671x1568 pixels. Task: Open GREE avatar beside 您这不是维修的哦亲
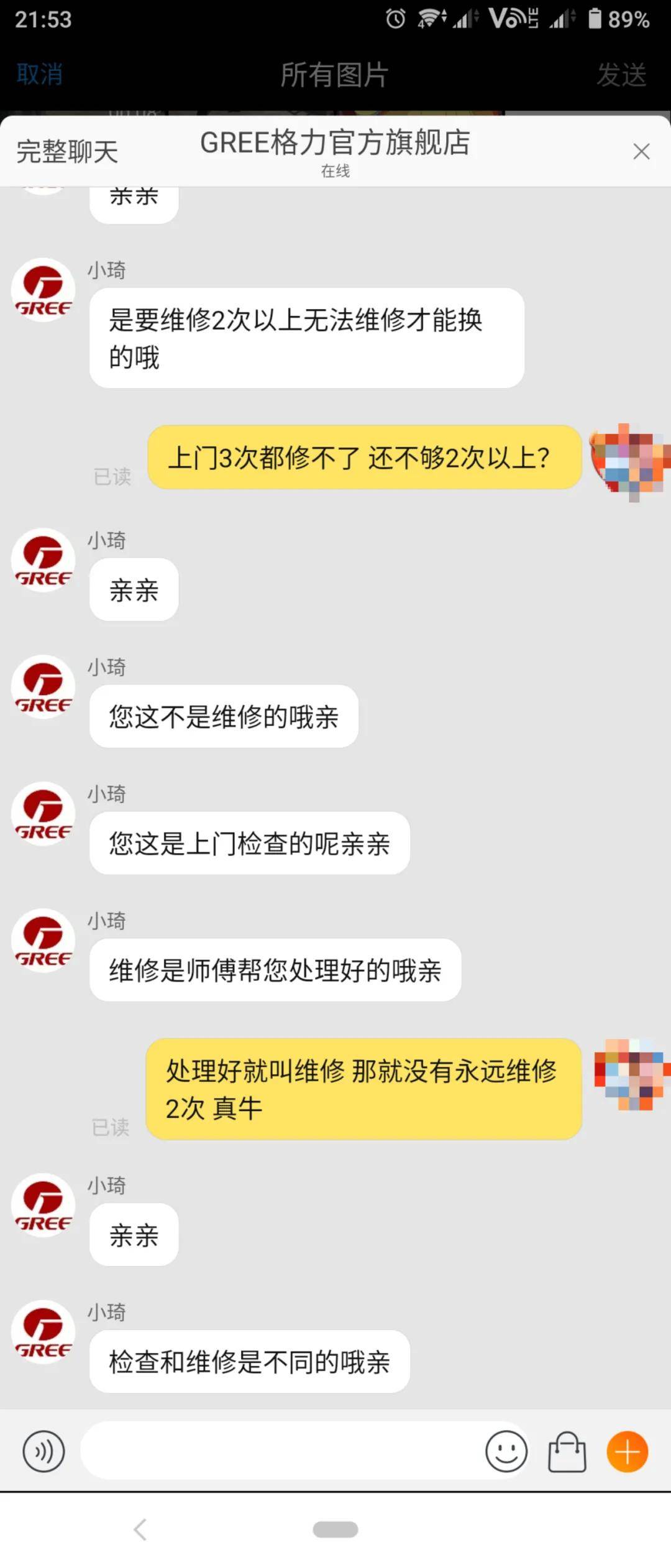point(43,687)
